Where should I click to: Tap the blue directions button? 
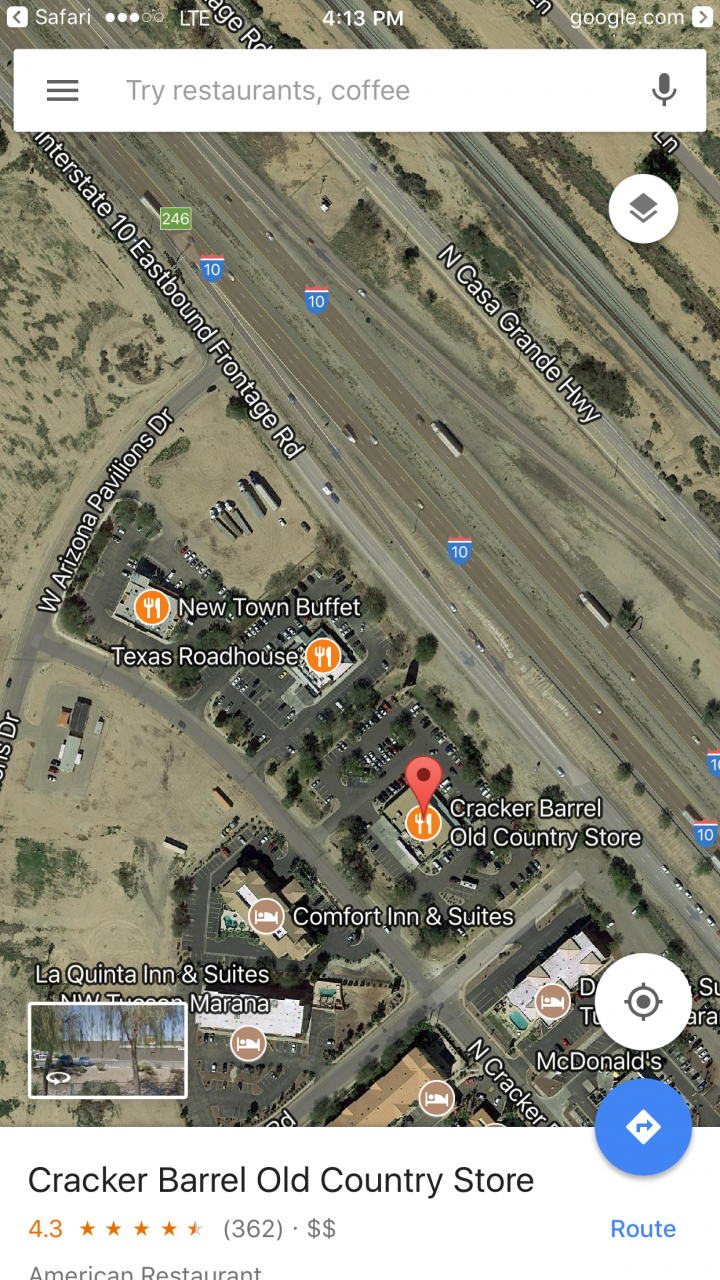pos(643,1127)
